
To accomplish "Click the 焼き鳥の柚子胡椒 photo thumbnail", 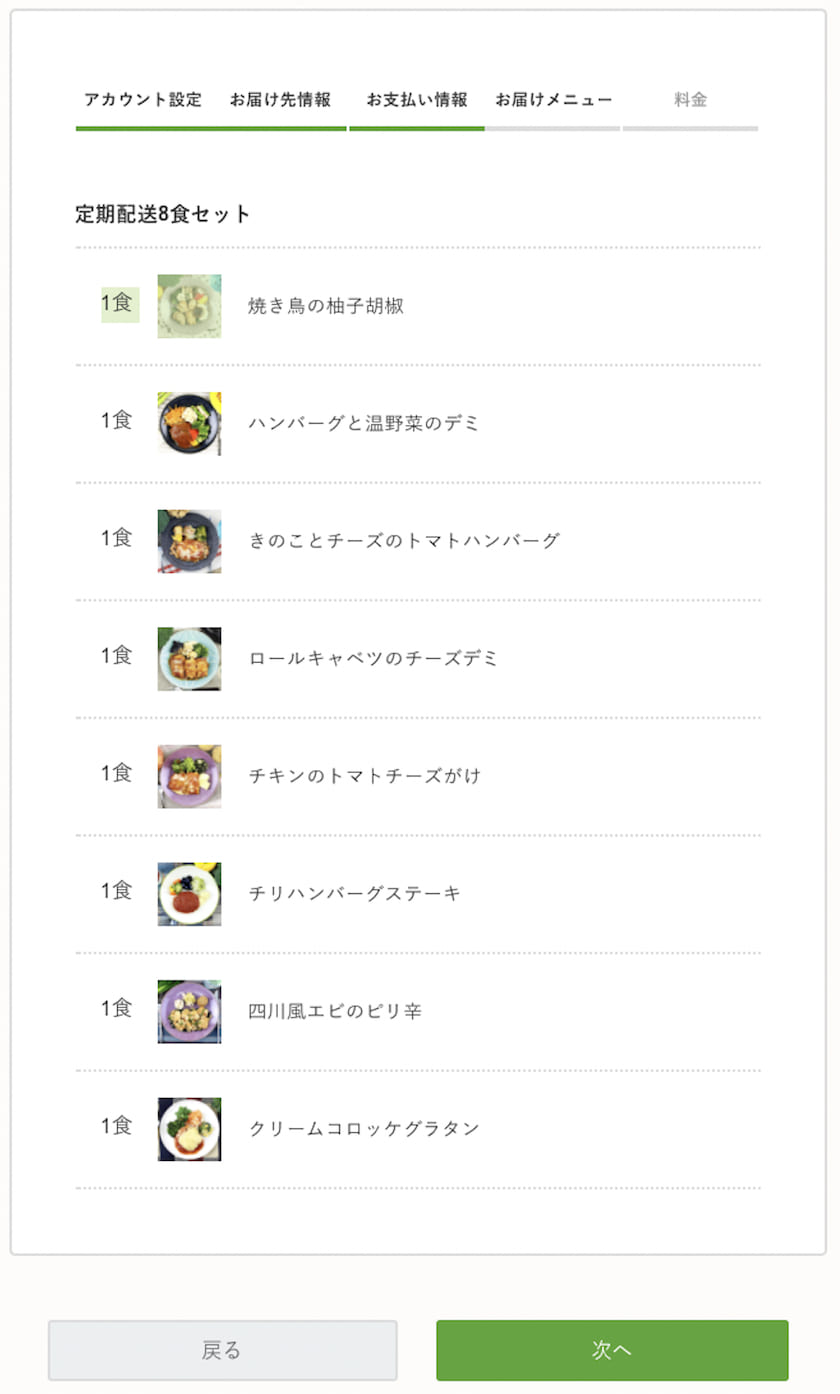I will (188, 305).
